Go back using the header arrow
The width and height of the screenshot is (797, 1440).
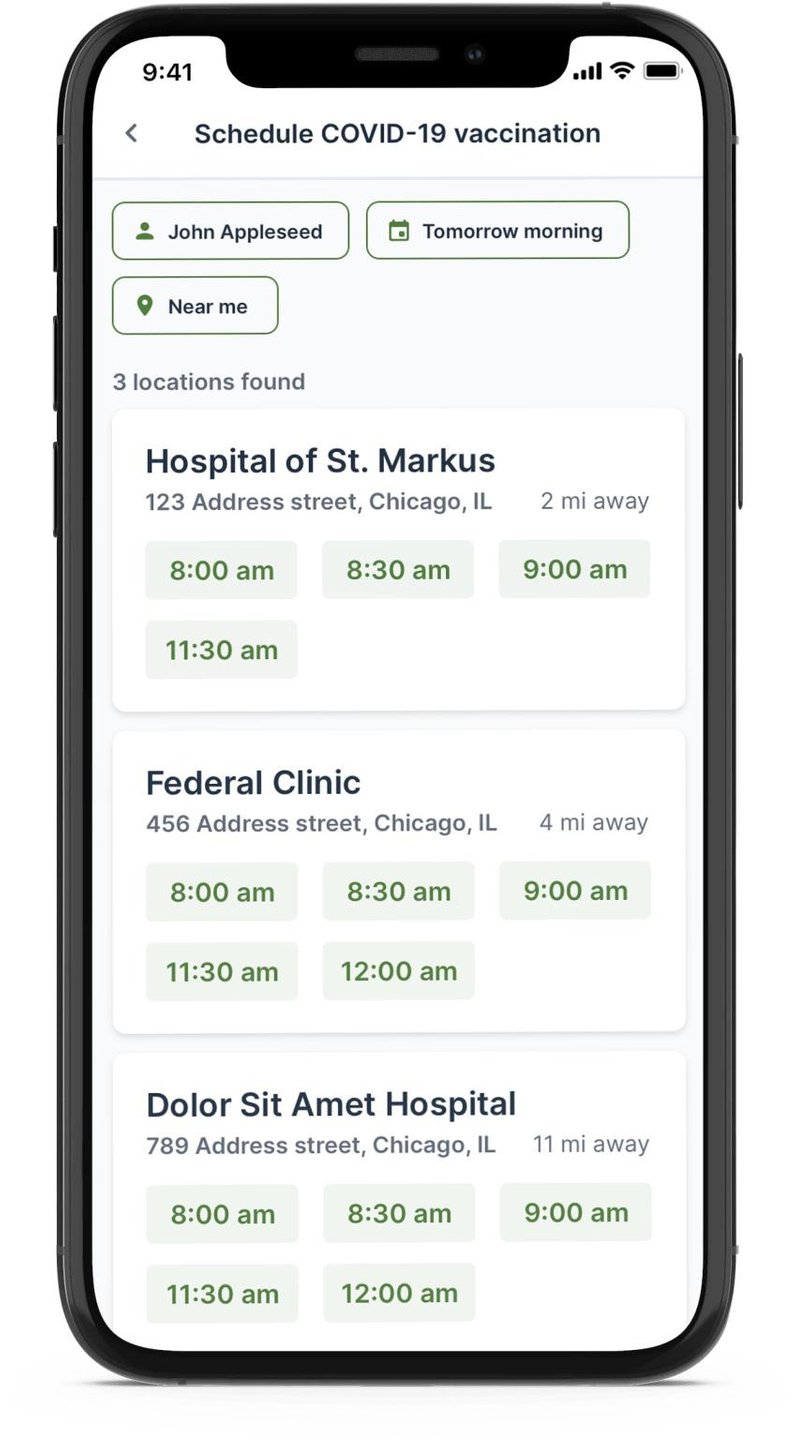click(x=131, y=133)
